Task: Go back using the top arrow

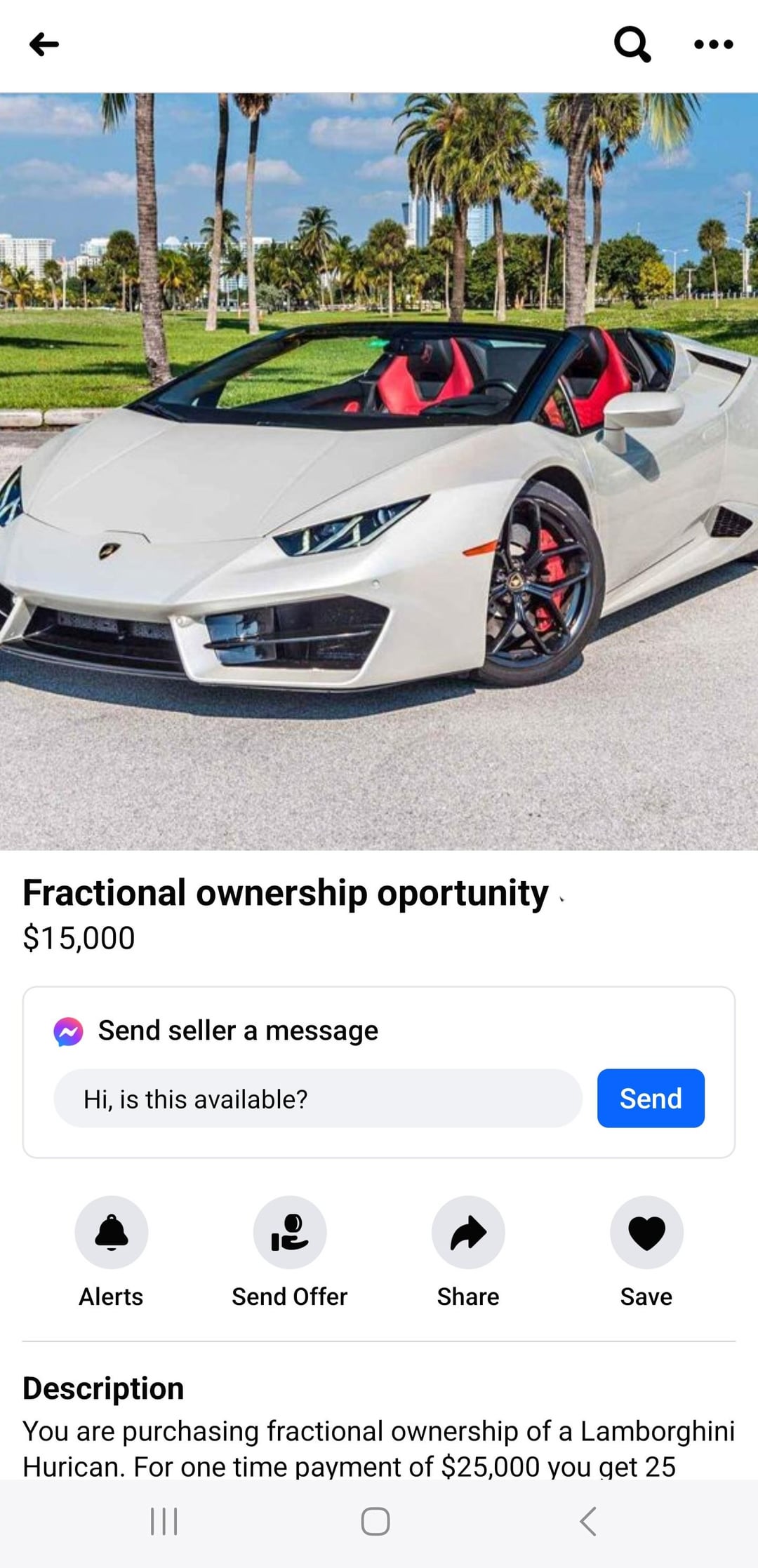Action: 44,44
